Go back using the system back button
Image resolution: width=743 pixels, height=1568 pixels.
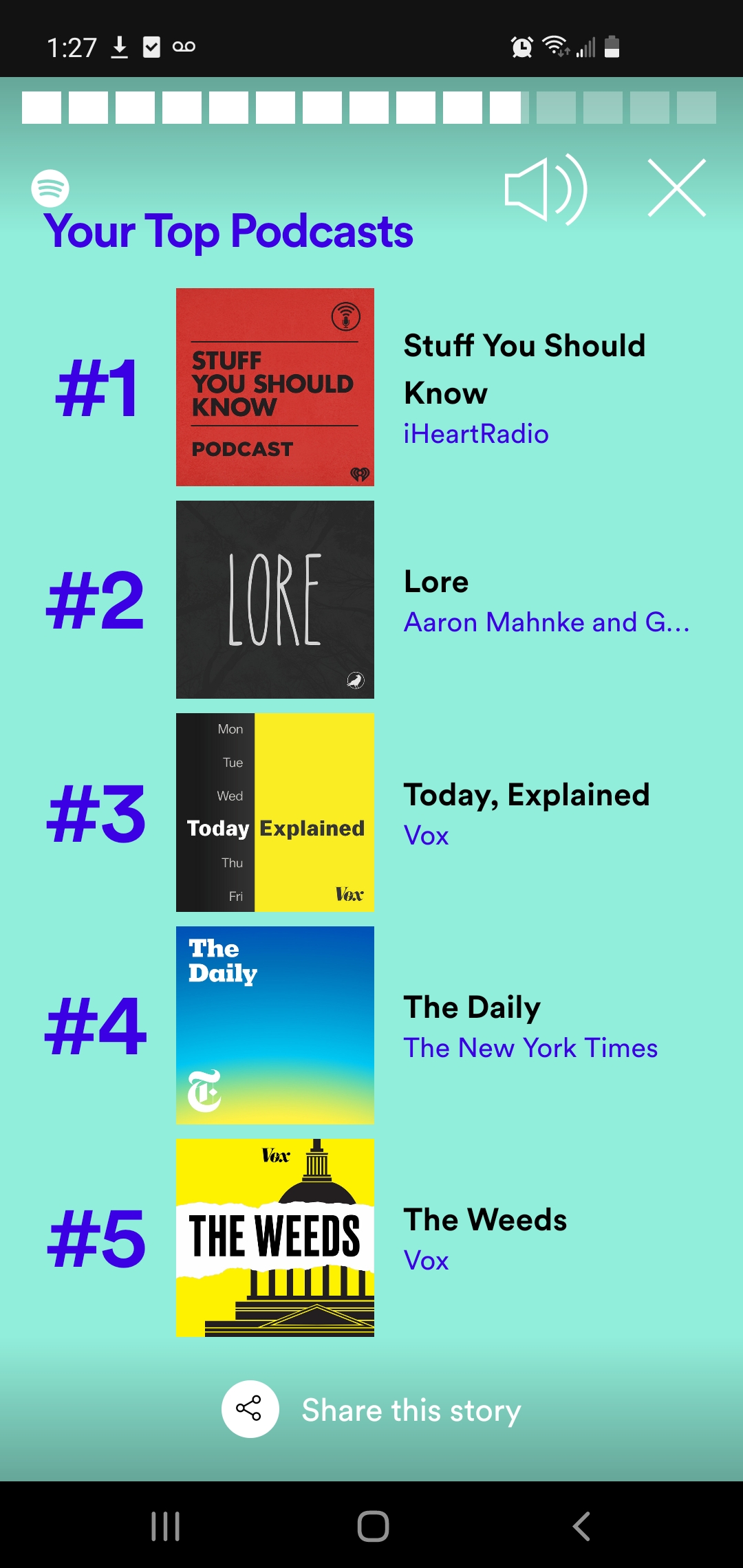click(x=581, y=1526)
